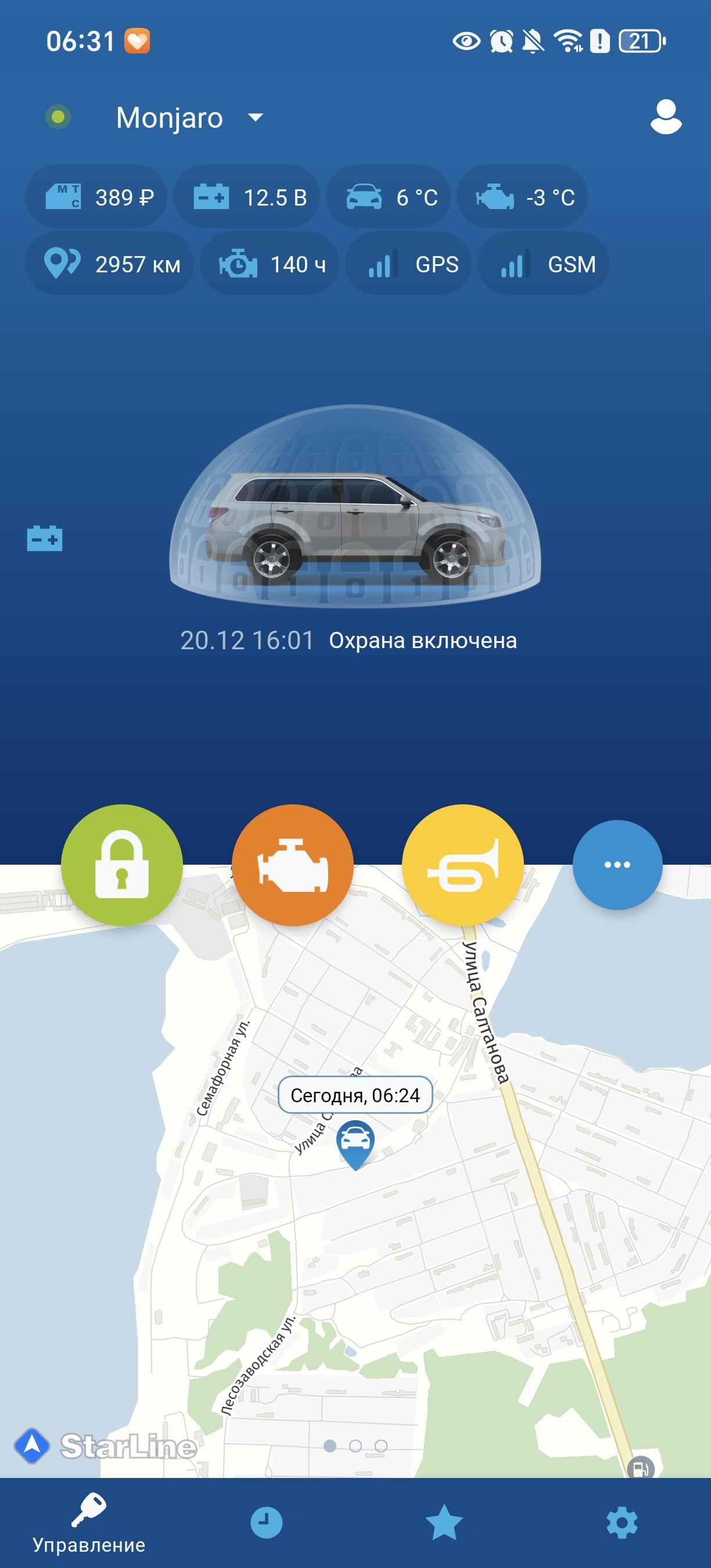Tap the 140 ч engine hours chip
Viewport: 711px width, 1568px height.
270,264
